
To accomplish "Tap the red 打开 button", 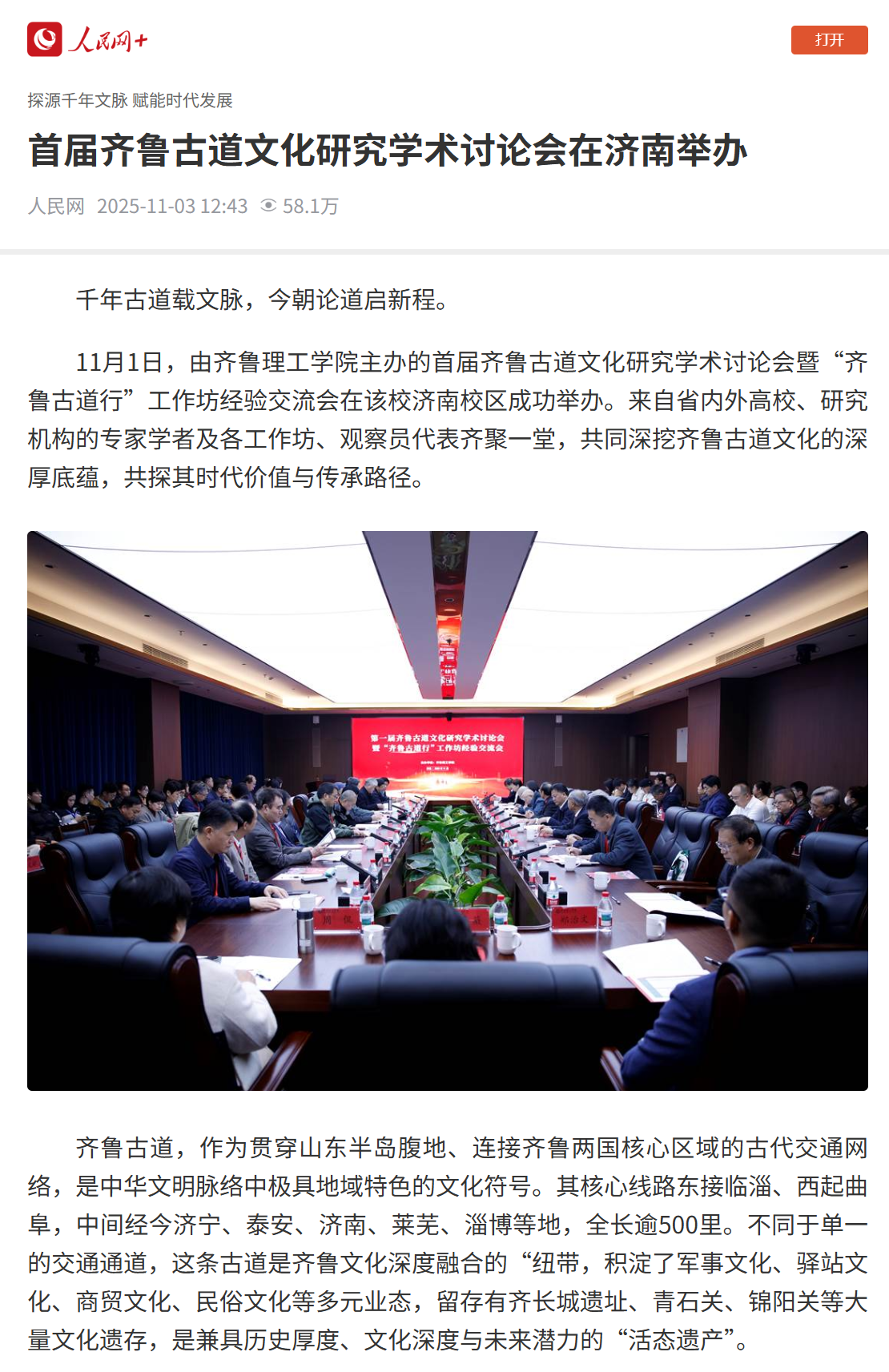I will click(829, 40).
